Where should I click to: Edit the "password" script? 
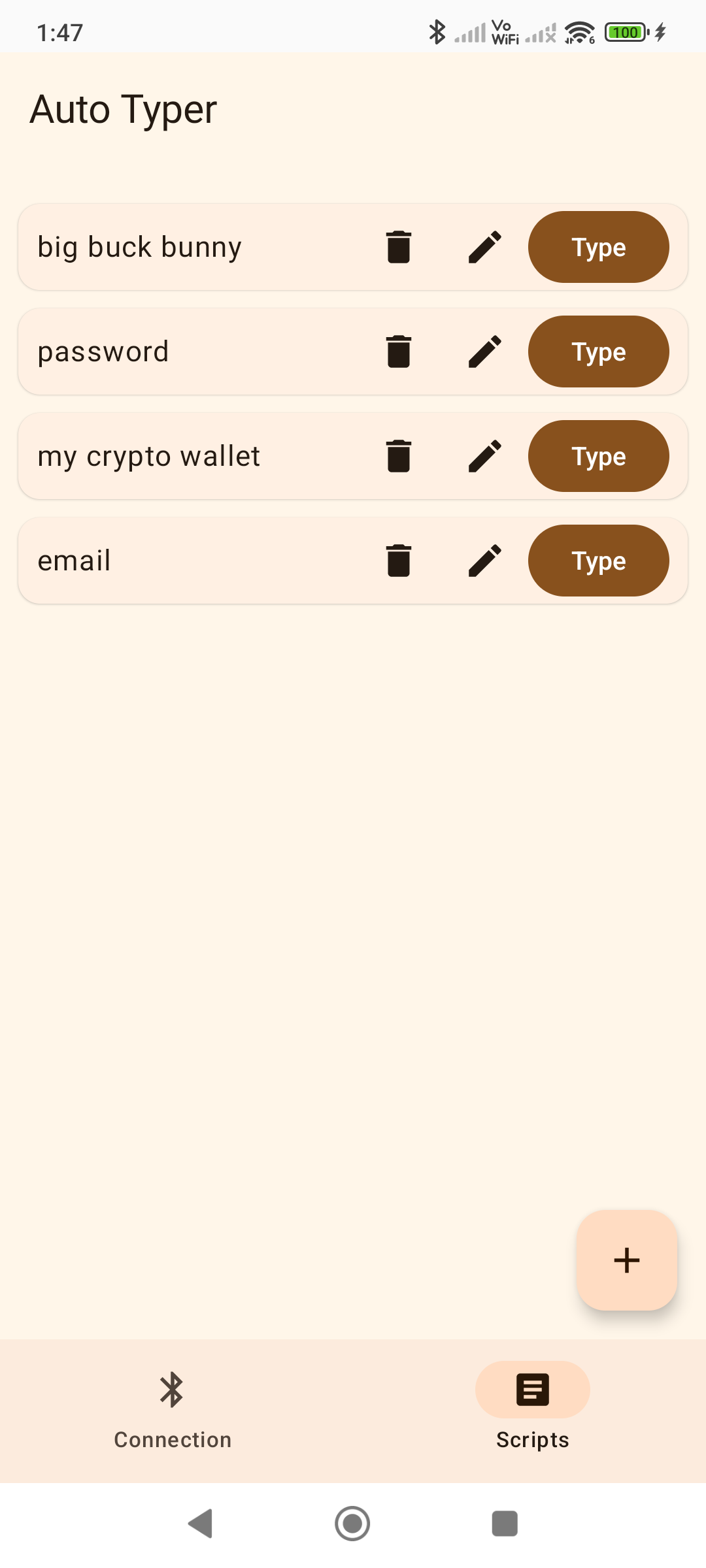pyautogui.click(x=485, y=351)
